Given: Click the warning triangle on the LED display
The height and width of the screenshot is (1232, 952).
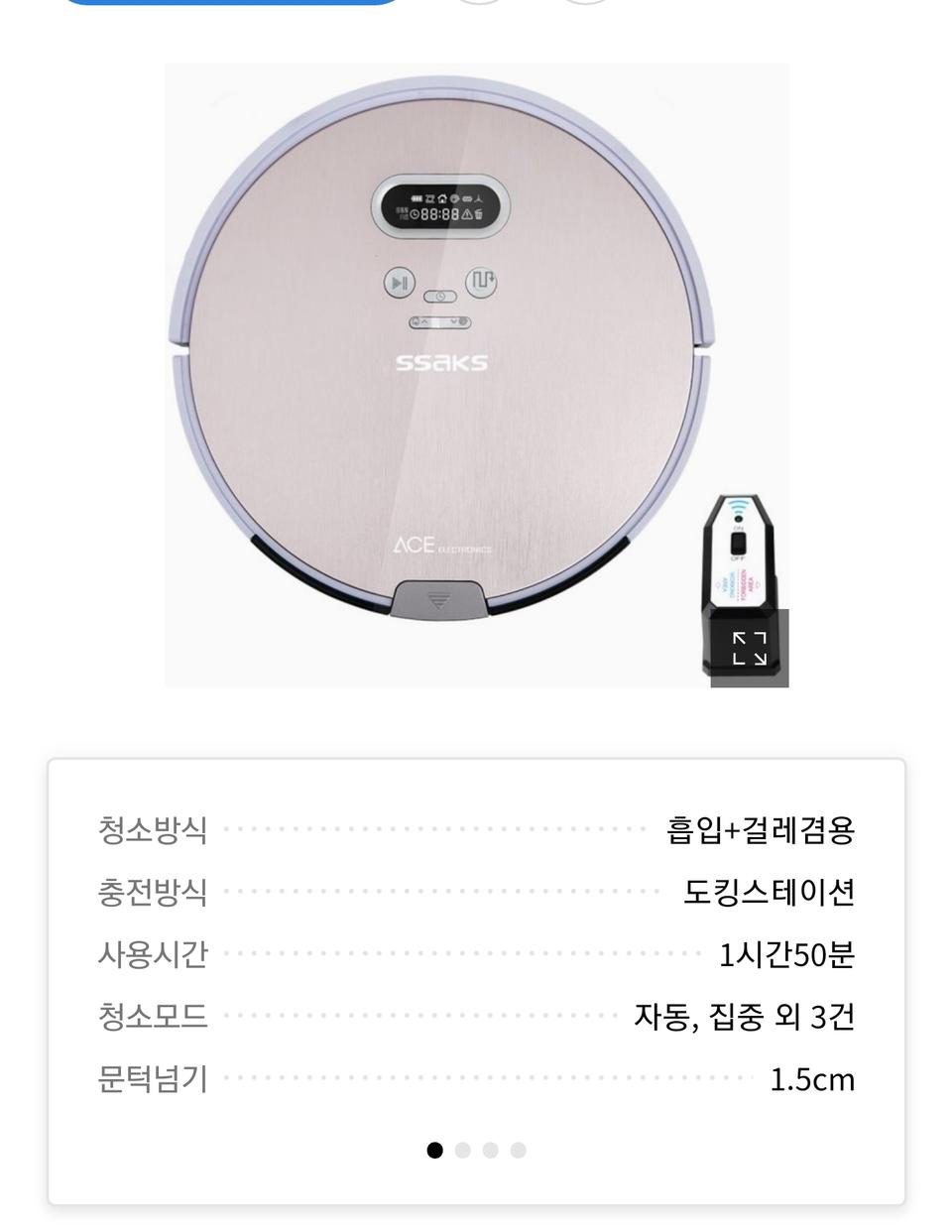Looking at the screenshot, I should coord(467,214).
